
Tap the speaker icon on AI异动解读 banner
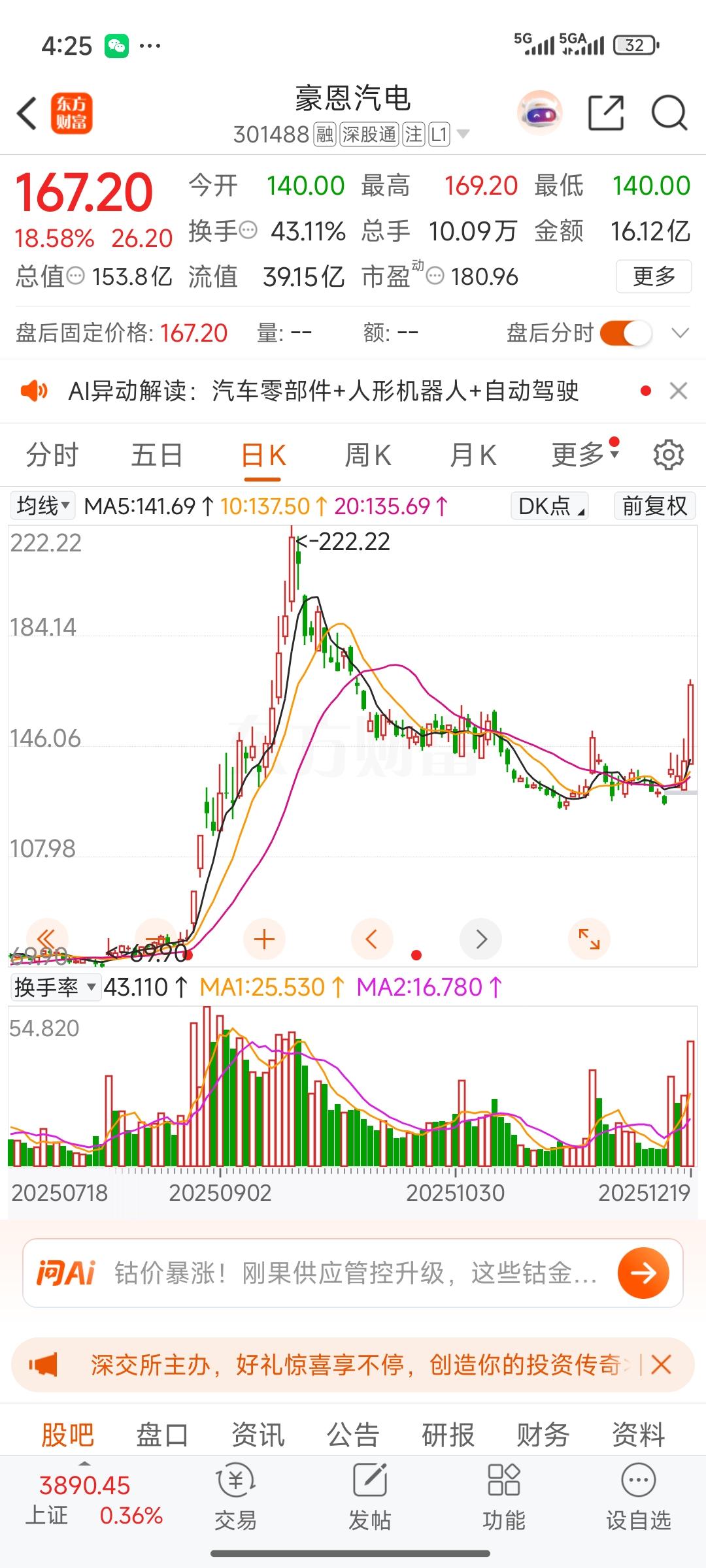tap(37, 389)
